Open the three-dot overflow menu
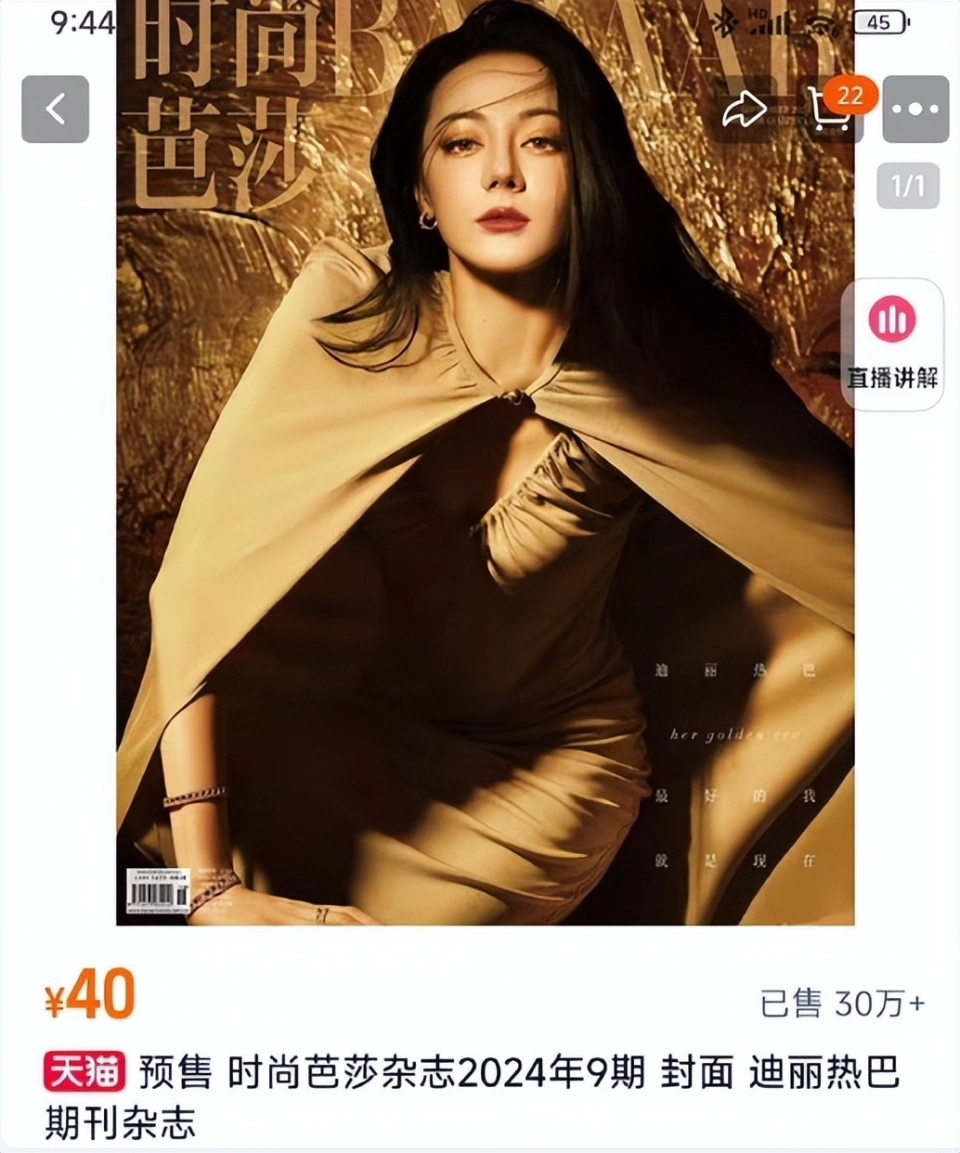The image size is (960, 1153). pos(915,109)
